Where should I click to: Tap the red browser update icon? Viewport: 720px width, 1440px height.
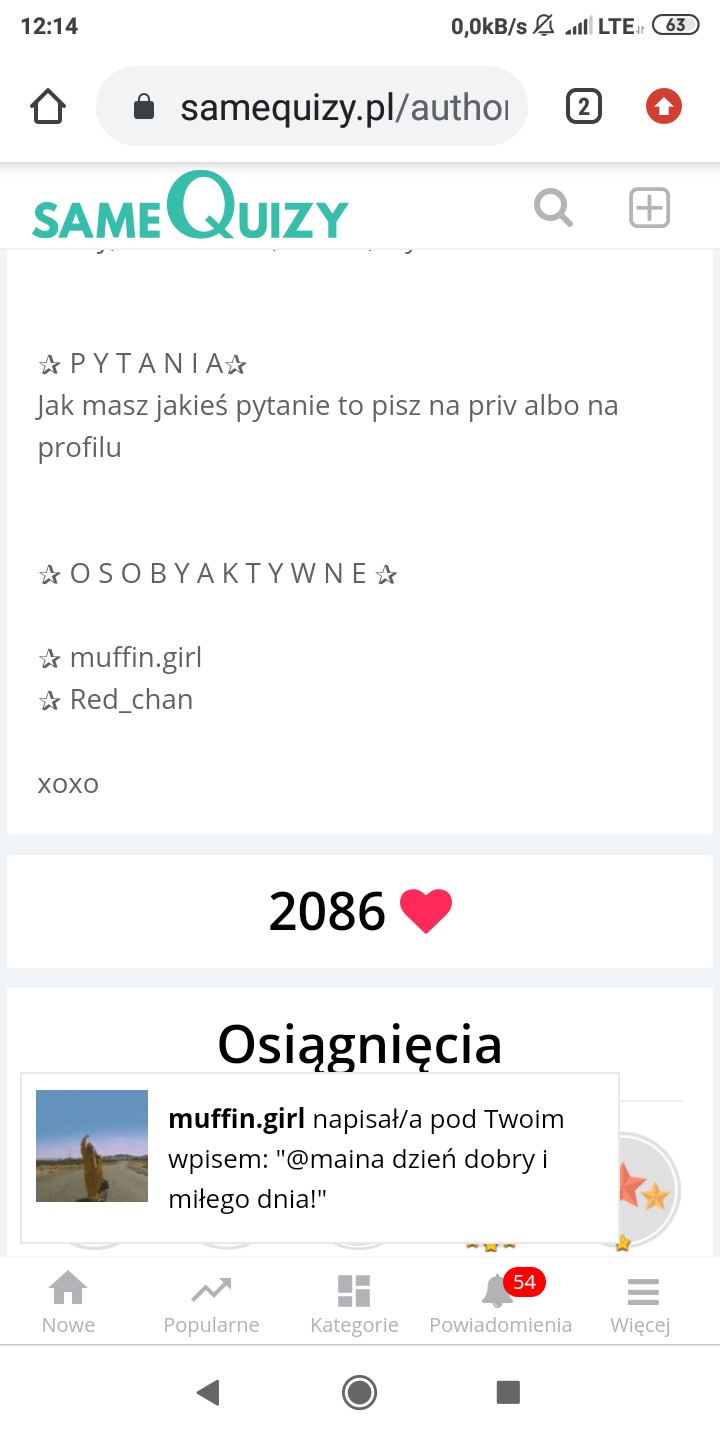(663, 107)
